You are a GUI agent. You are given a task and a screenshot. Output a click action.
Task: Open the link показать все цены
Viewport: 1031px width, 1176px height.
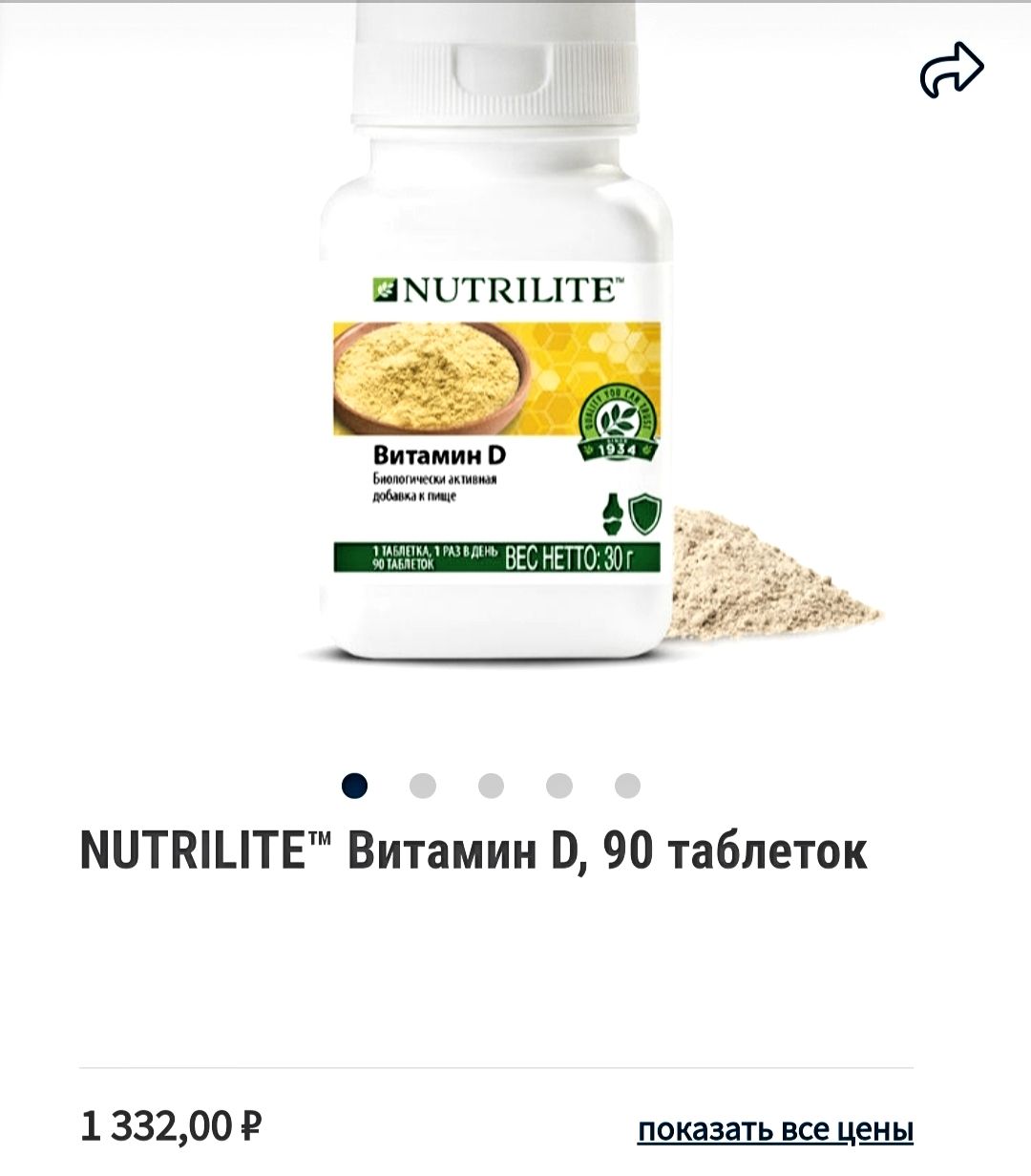point(775,1129)
